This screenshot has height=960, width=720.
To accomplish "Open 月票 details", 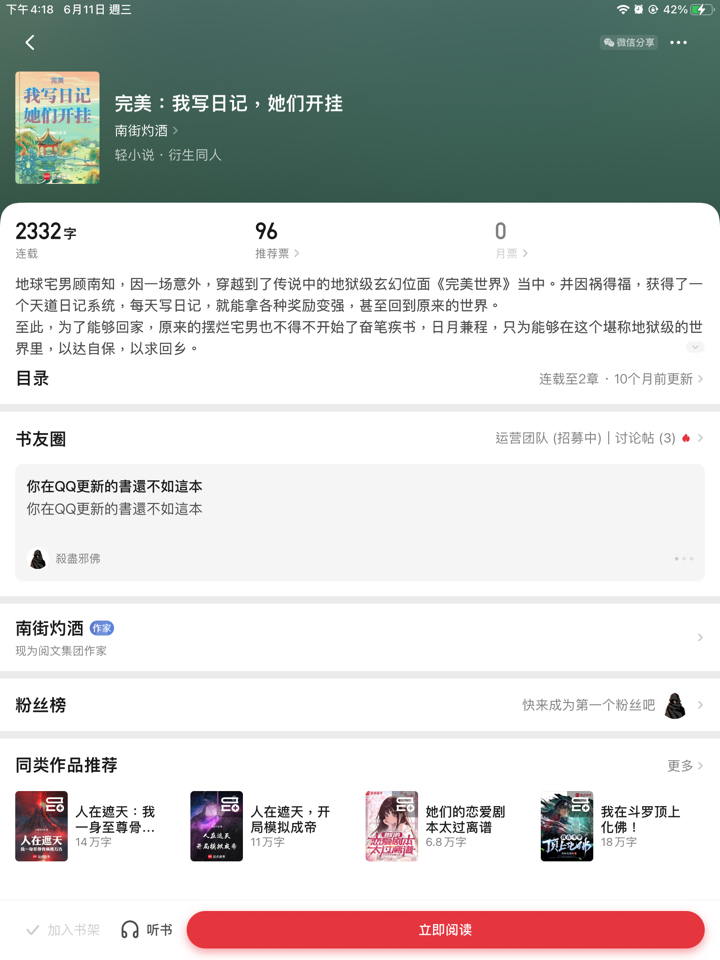I will pyautogui.click(x=511, y=253).
